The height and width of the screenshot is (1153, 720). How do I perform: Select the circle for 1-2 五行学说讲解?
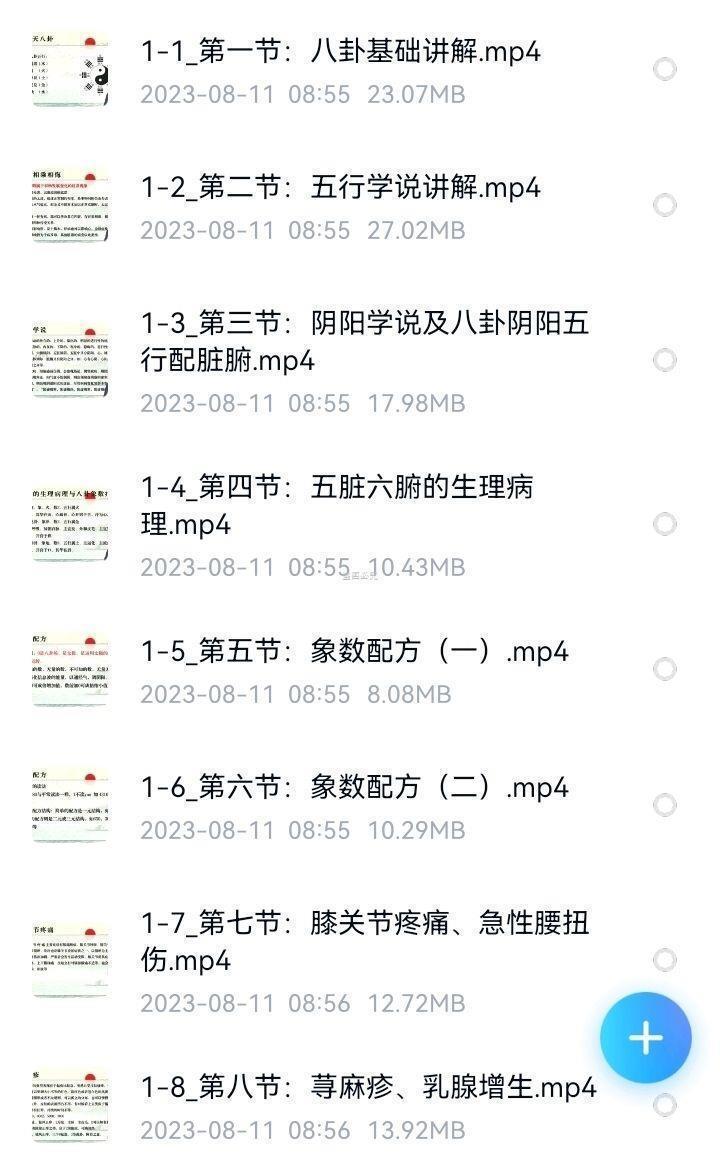tap(664, 205)
